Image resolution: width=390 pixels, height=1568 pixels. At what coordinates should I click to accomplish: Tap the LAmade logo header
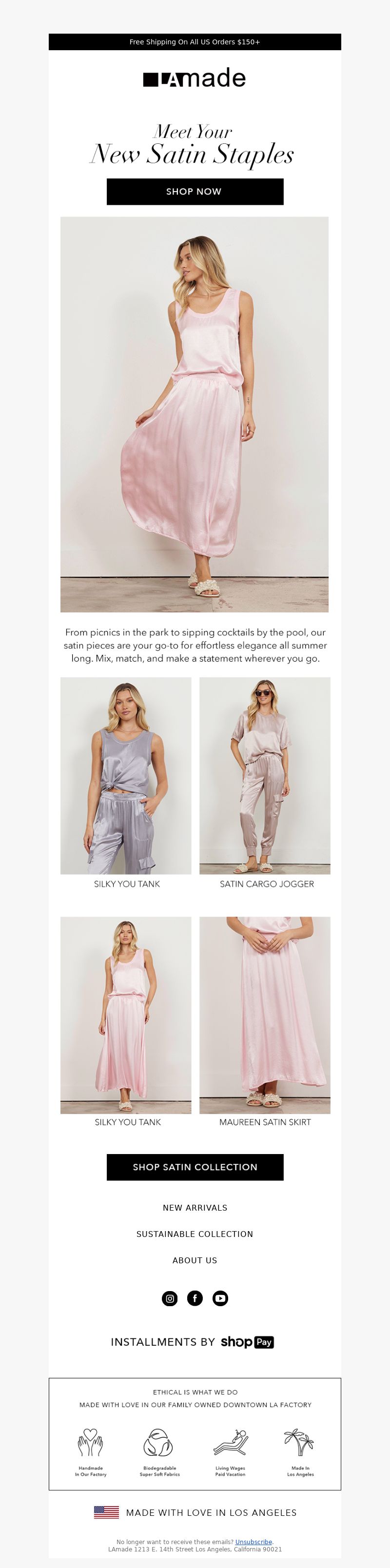coord(195,78)
